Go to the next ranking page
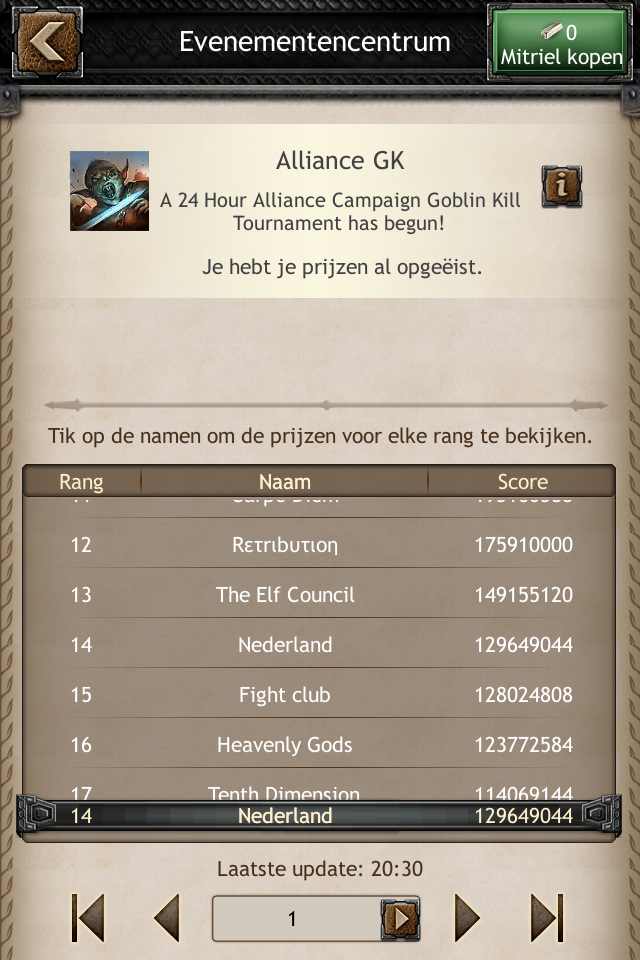The image size is (640, 960). click(x=467, y=917)
